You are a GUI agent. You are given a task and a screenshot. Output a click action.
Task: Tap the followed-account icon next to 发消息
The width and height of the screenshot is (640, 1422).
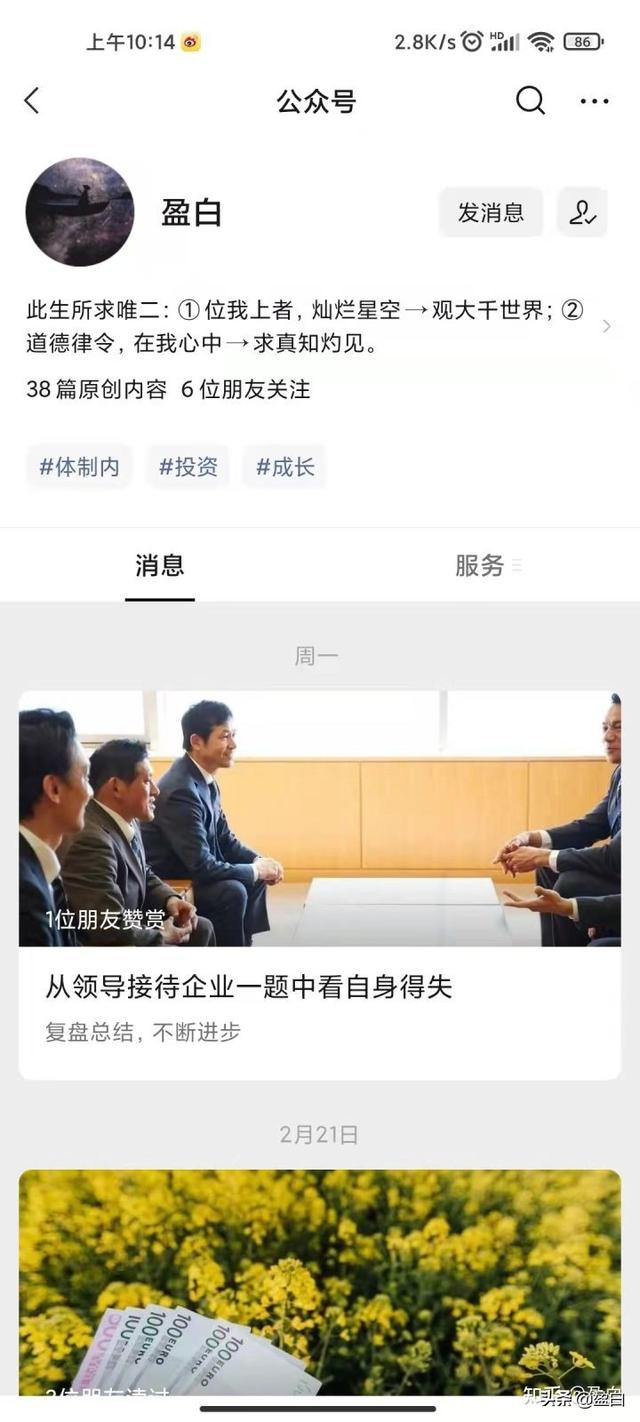(583, 212)
